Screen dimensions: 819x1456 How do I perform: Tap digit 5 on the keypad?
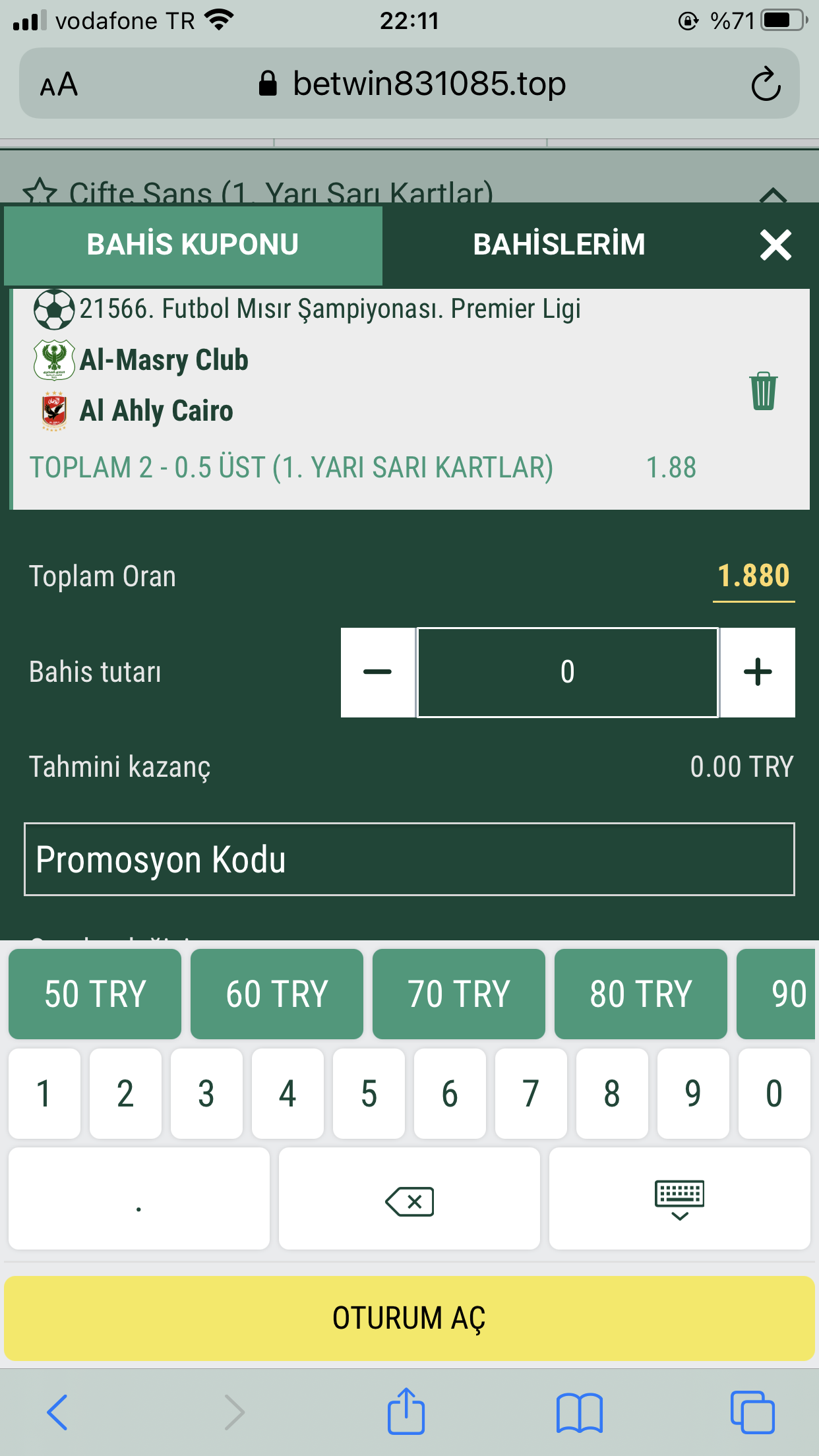click(x=369, y=1093)
